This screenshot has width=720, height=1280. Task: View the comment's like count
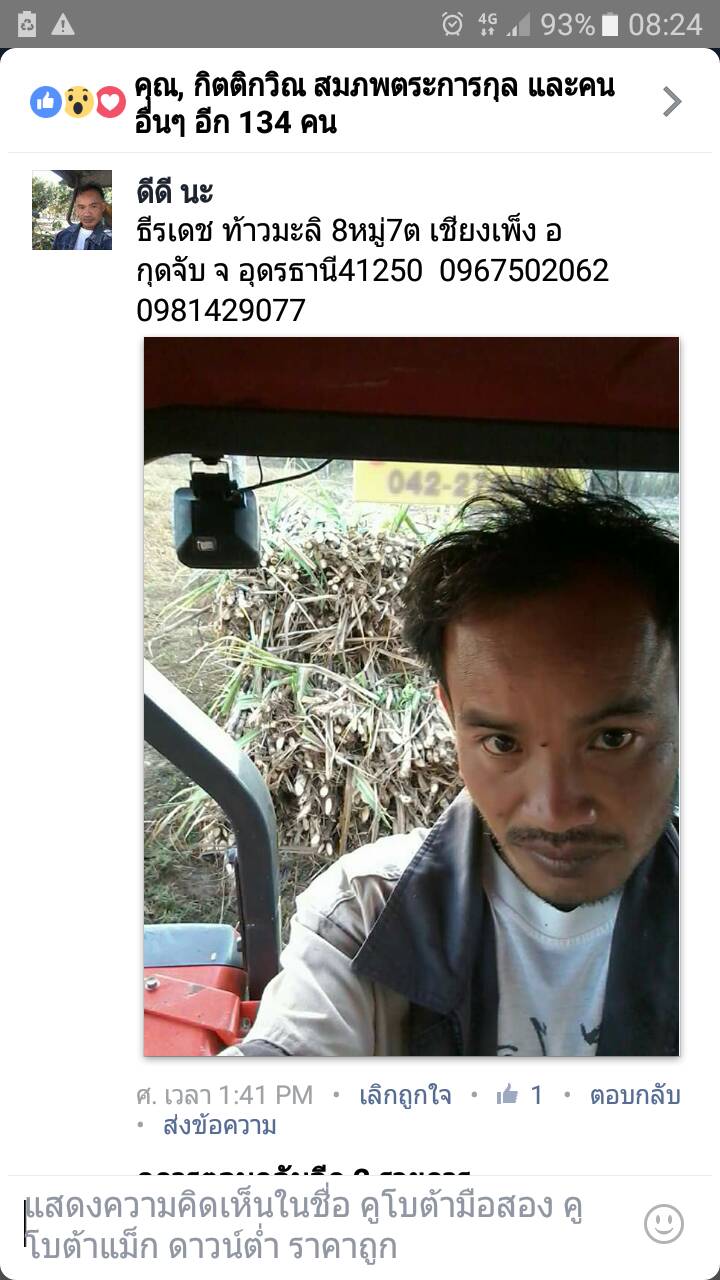[x=521, y=1095]
